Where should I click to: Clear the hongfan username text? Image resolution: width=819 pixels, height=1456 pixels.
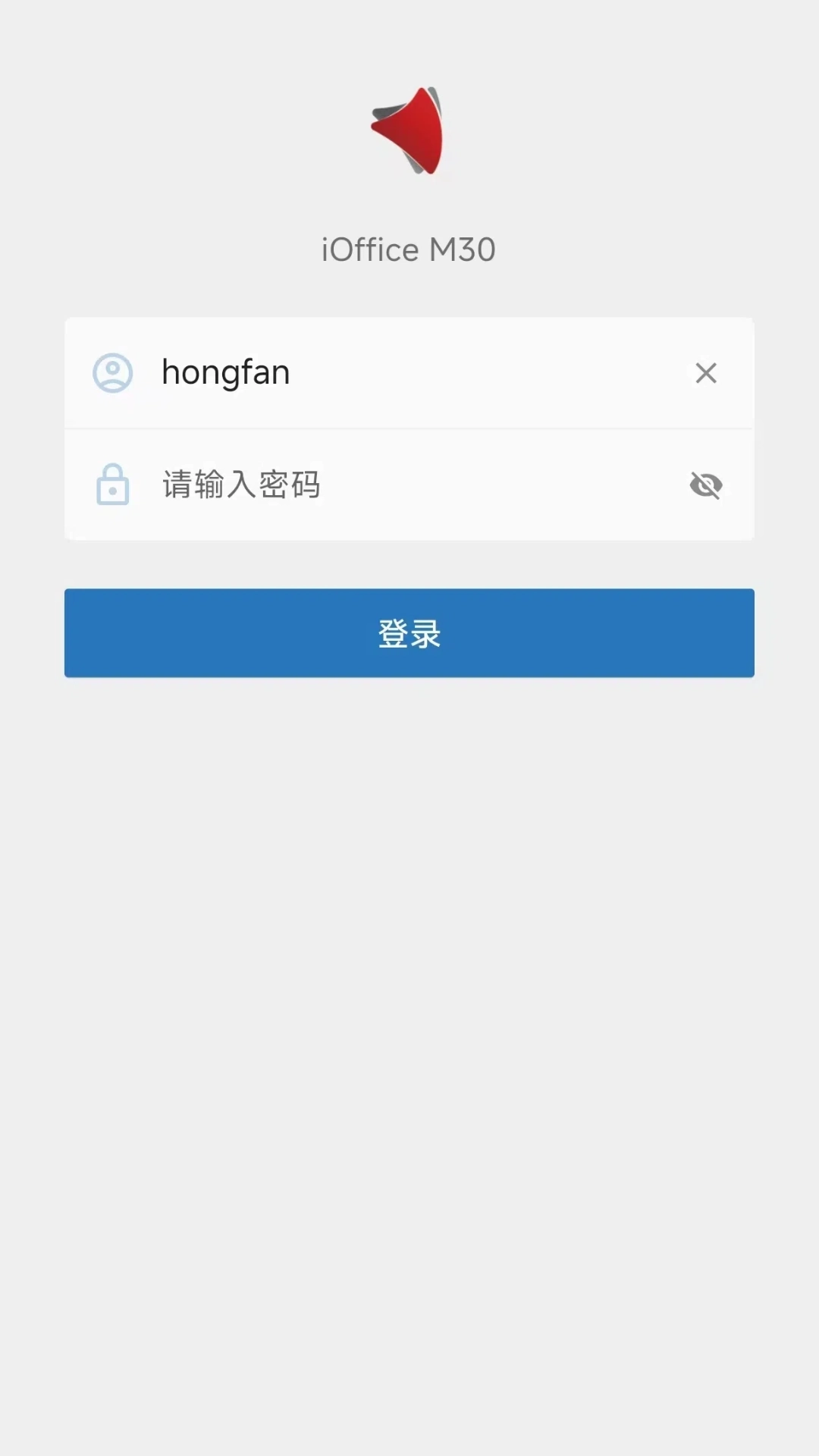pyautogui.click(x=706, y=372)
